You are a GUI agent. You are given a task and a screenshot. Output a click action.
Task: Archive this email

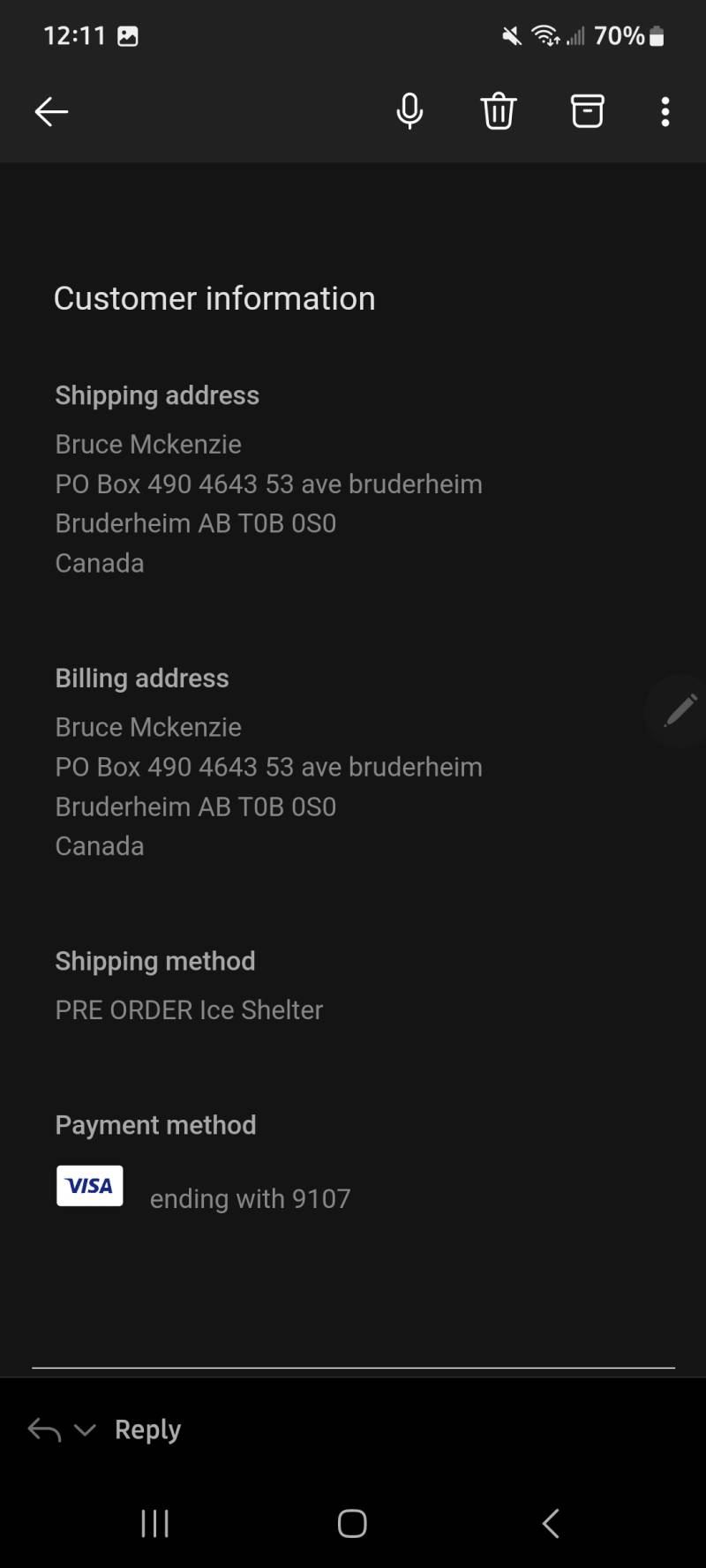pyautogui.click(x=588, y=111)
